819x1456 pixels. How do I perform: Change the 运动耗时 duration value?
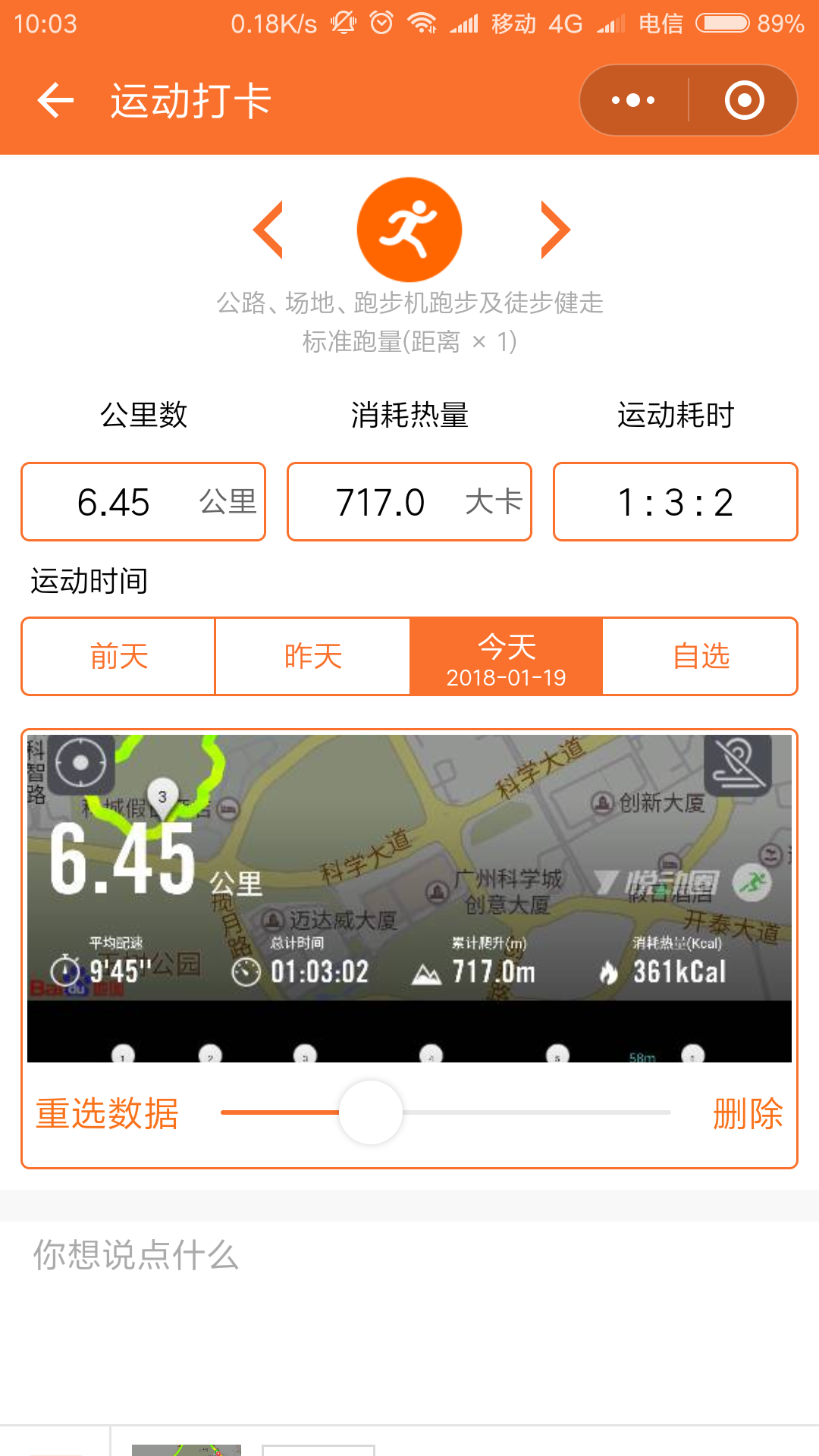pos(676,502)
